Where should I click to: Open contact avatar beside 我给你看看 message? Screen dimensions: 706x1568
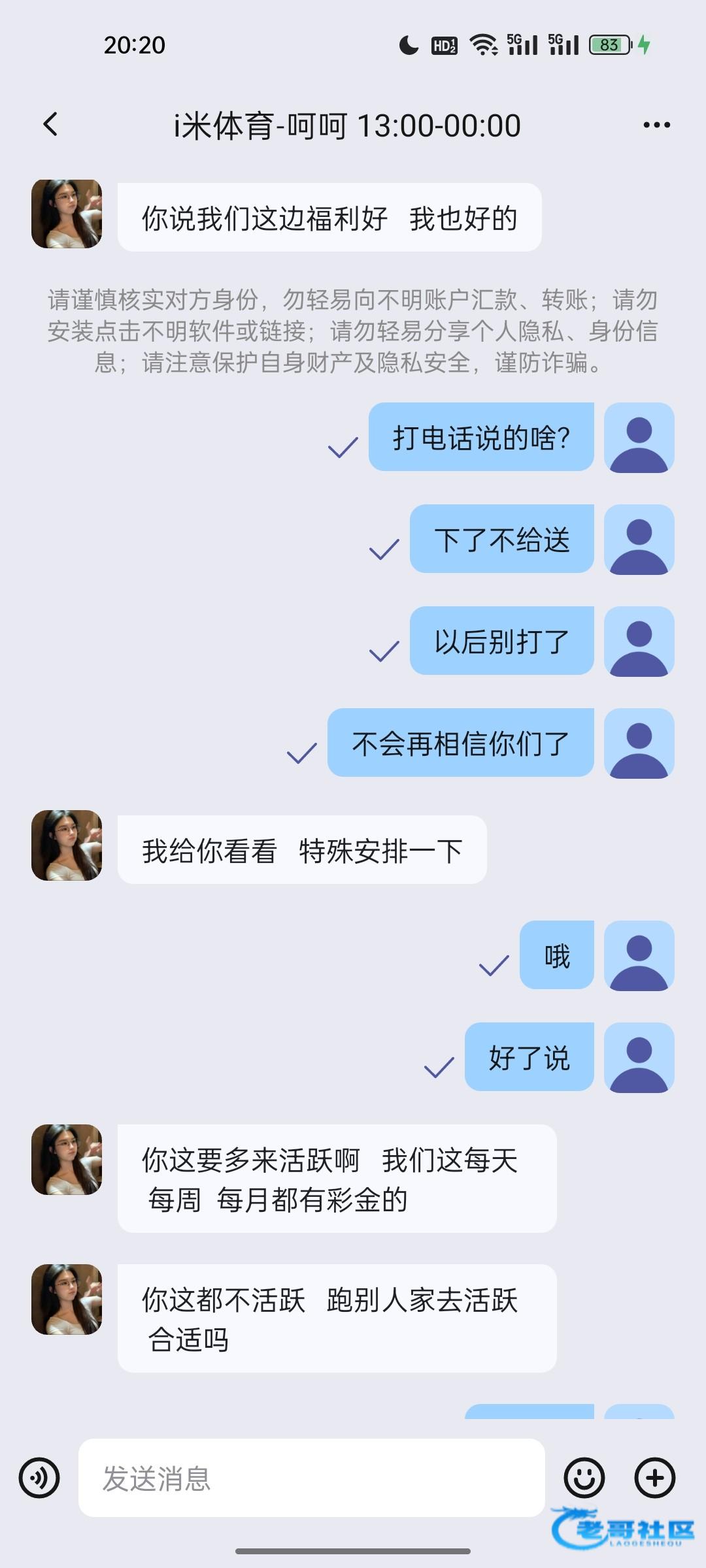click(x=67, y=845)
